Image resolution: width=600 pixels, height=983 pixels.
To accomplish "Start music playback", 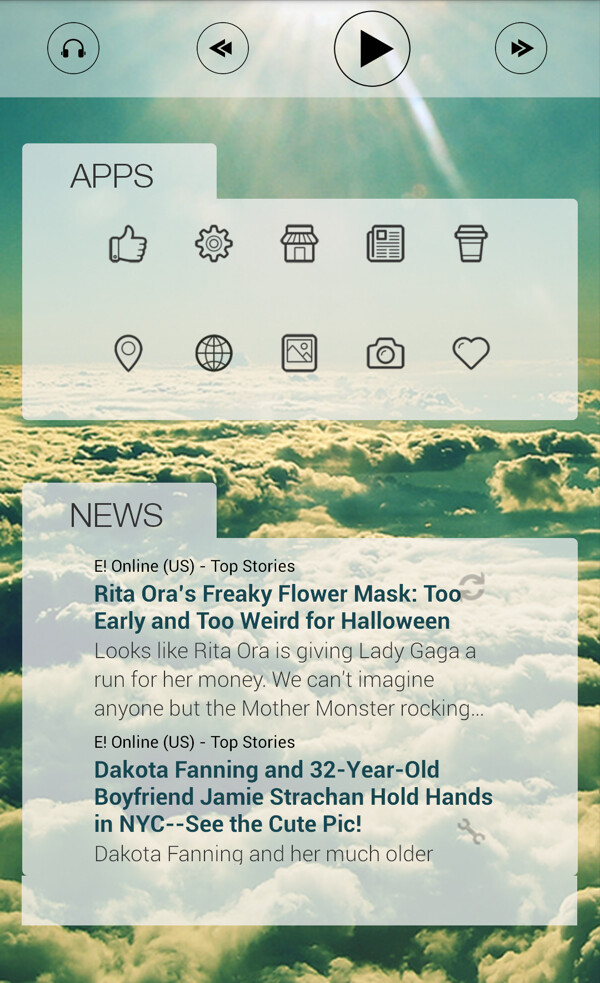I will pos(372,48).
